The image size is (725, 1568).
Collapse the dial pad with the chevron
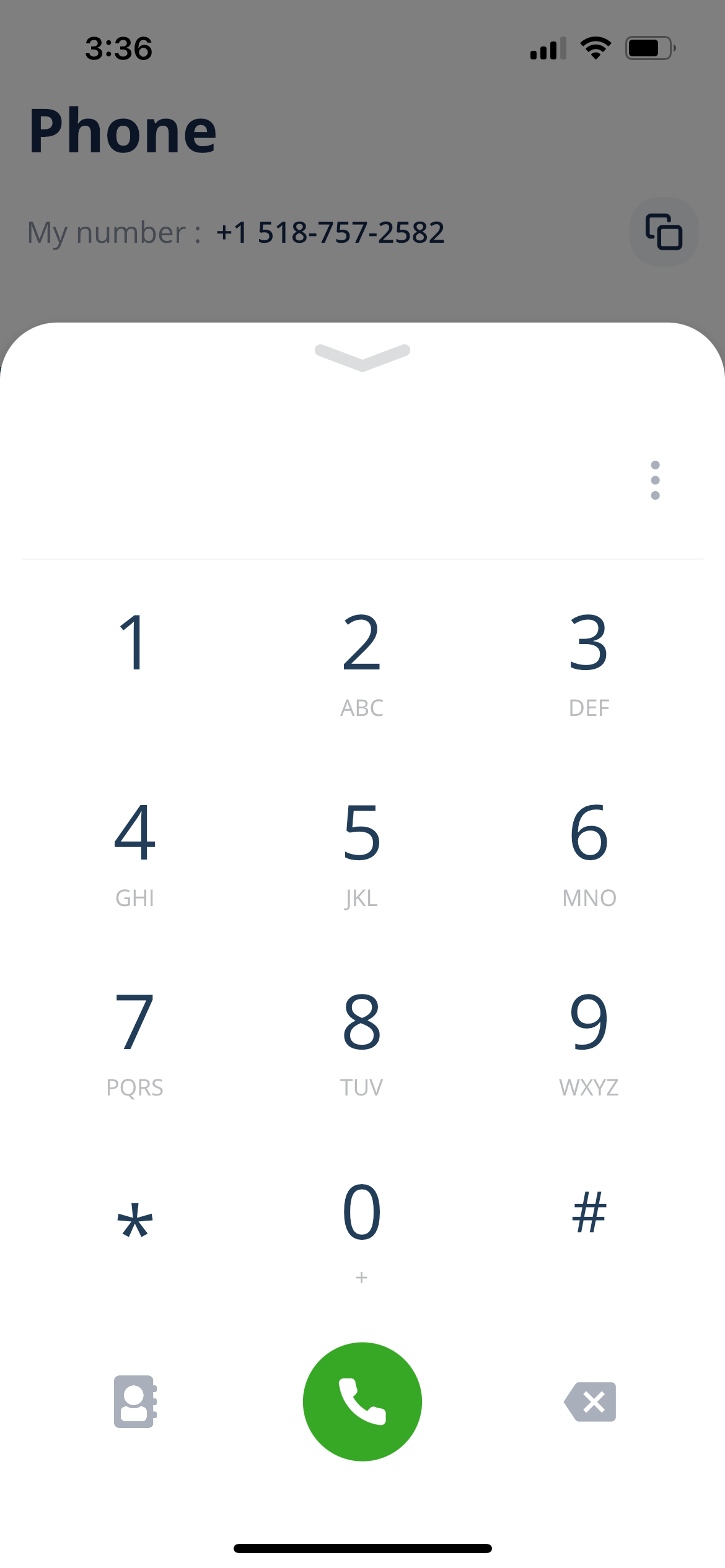coord(362,357)
